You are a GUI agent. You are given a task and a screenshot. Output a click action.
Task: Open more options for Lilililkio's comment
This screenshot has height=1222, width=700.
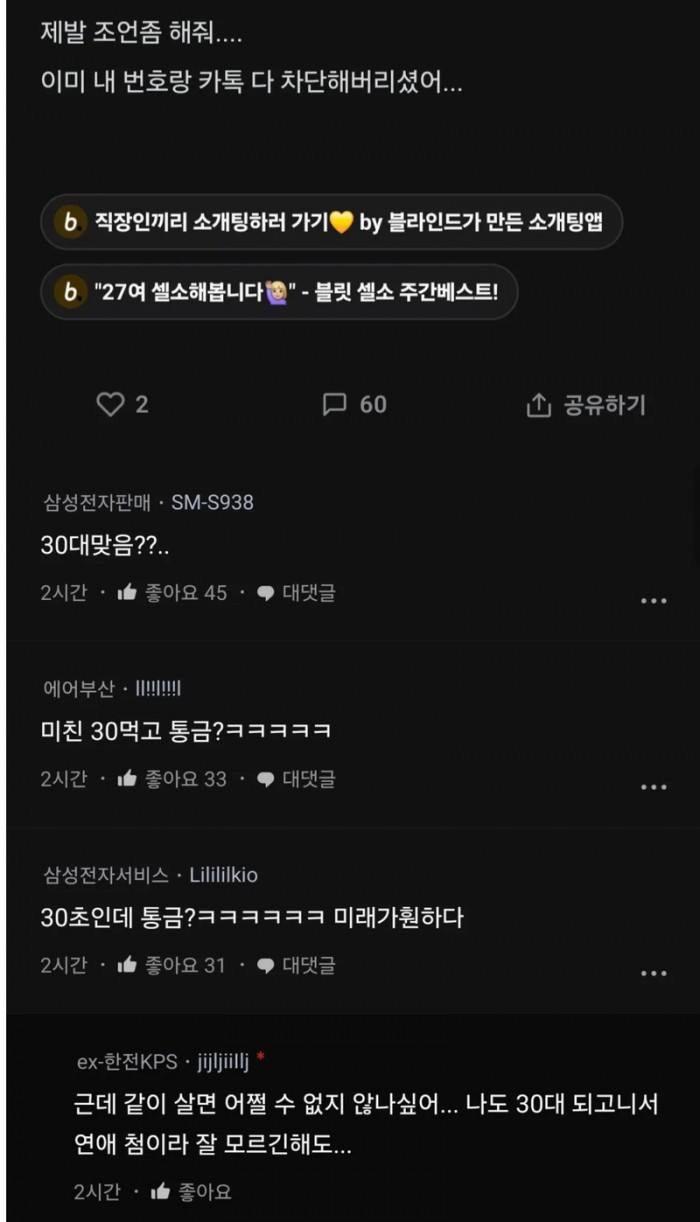(653, 973)
